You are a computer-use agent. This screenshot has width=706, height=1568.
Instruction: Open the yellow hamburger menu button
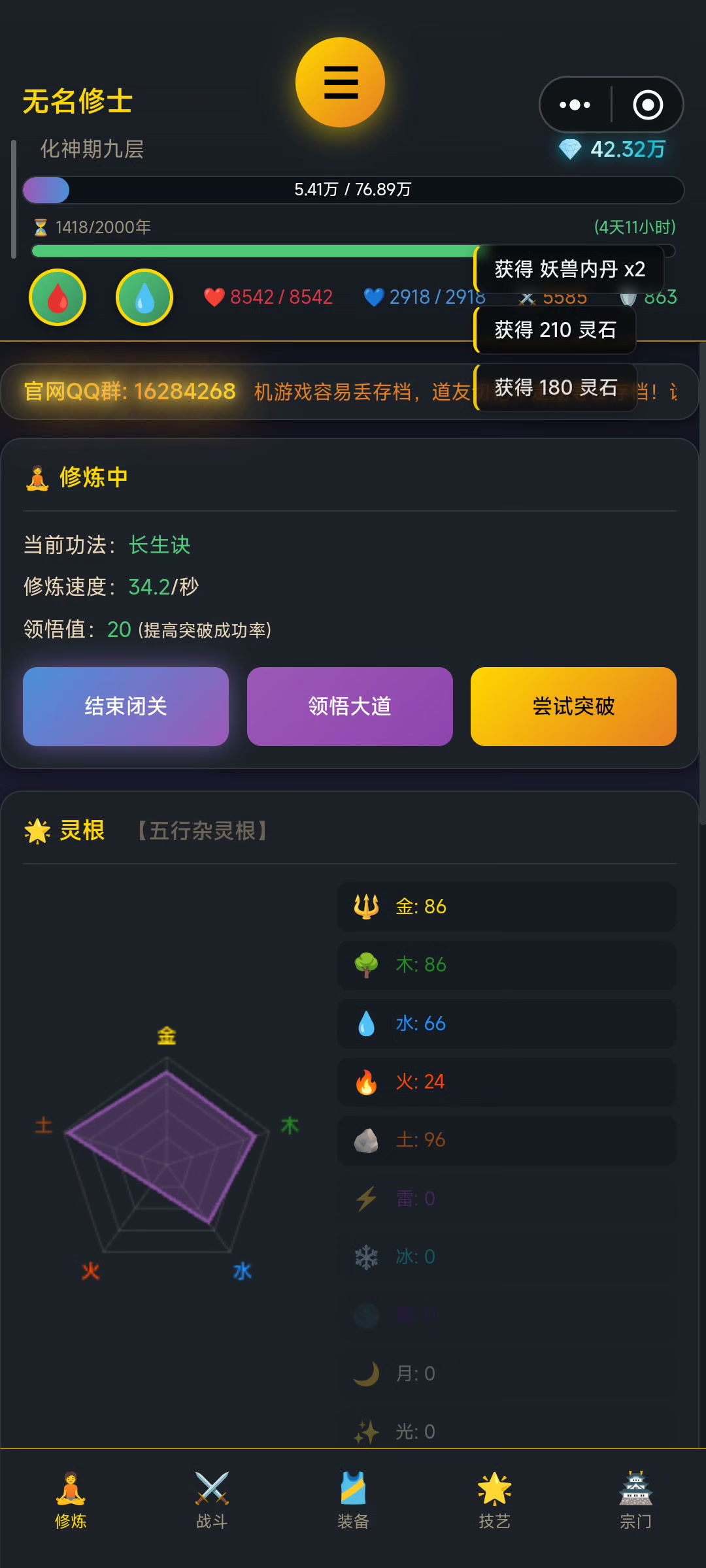(340, 82)
